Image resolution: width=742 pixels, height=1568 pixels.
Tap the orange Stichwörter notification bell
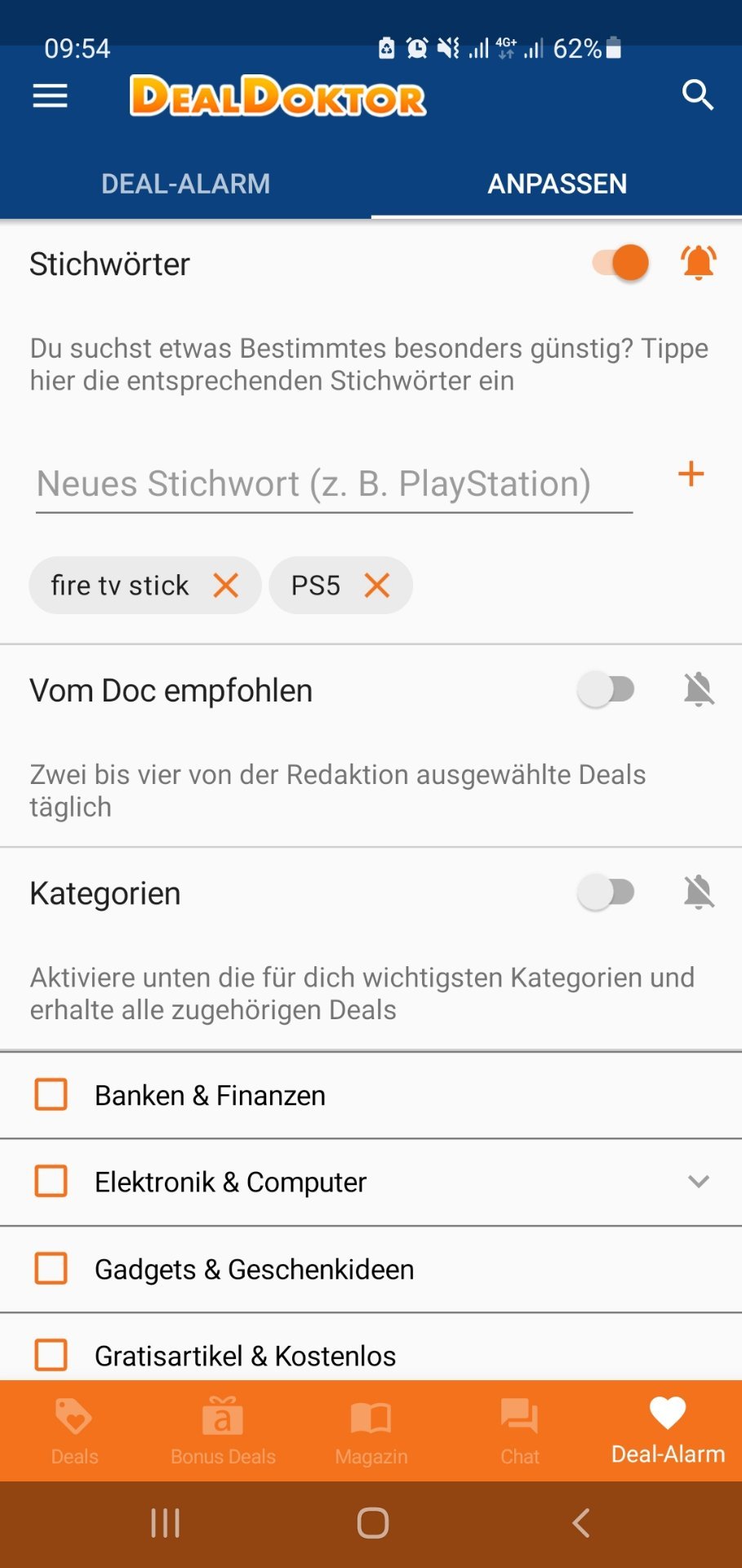tap(699, 263)
